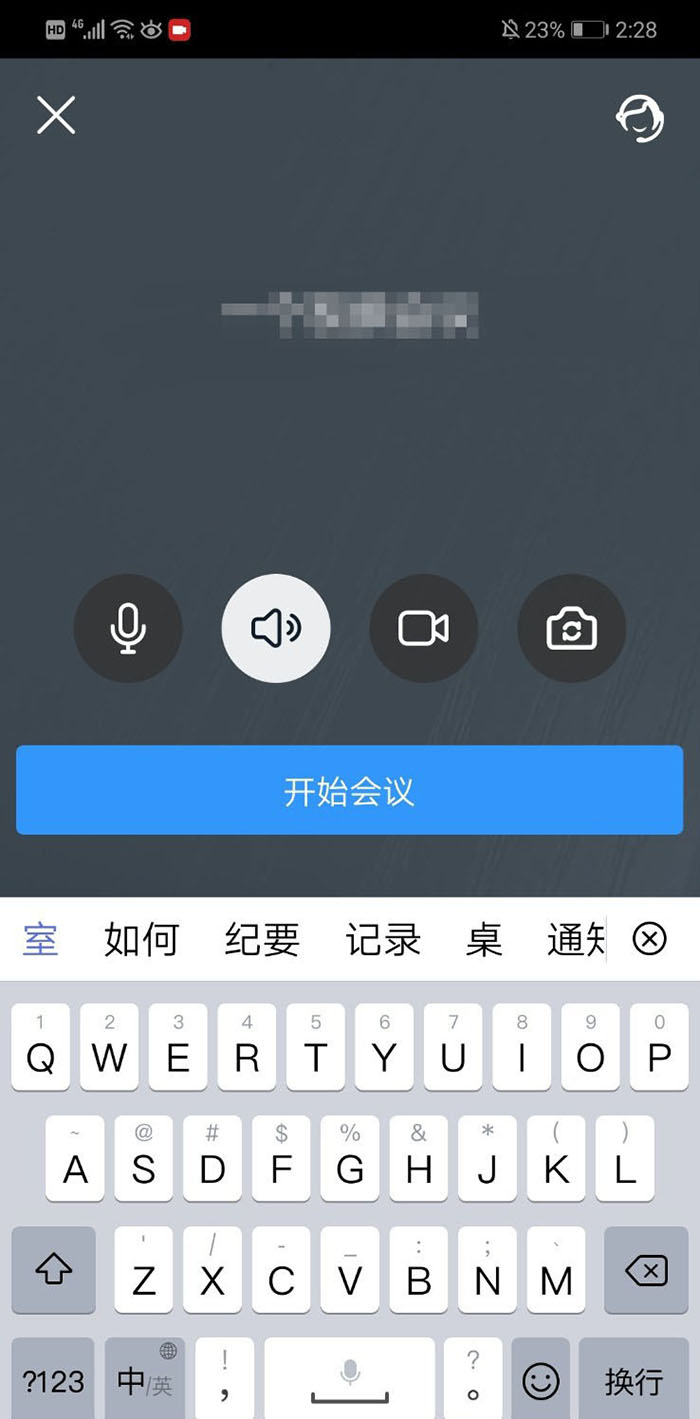Dismiss the keyboard suggestion bar
700x1419 pixels.
[650, 939]
